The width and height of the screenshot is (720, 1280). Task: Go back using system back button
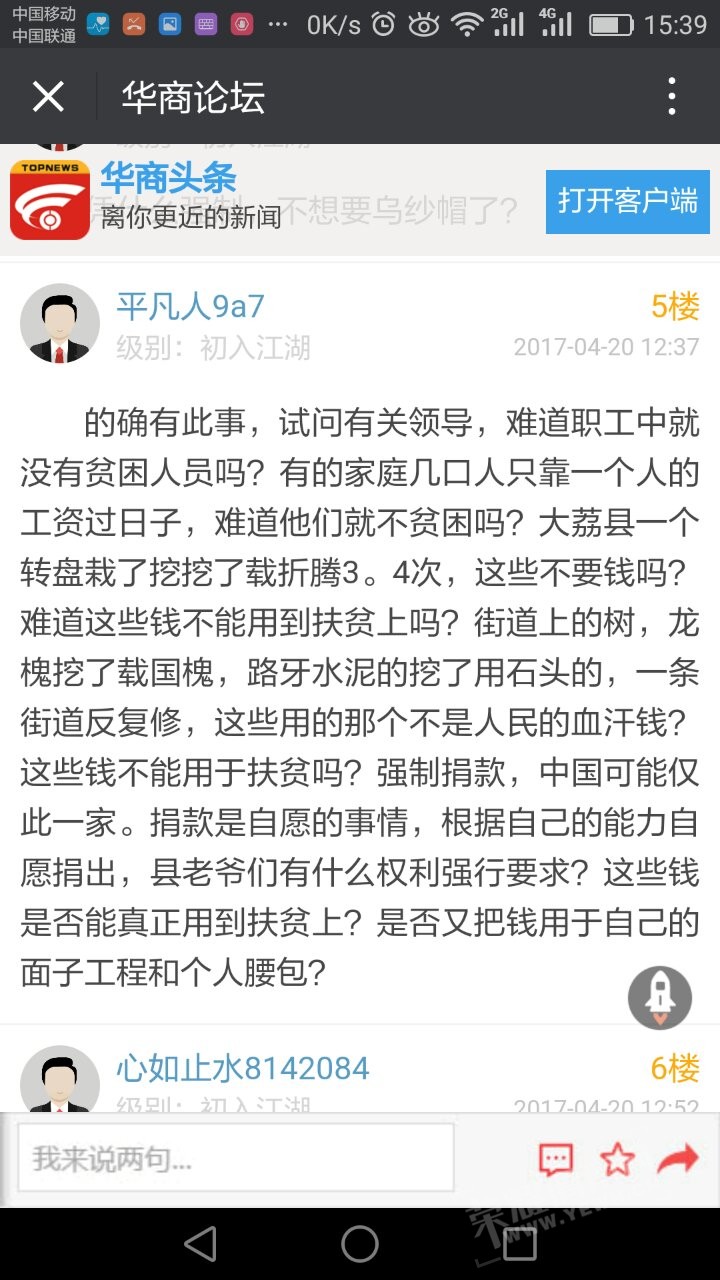200,1244
